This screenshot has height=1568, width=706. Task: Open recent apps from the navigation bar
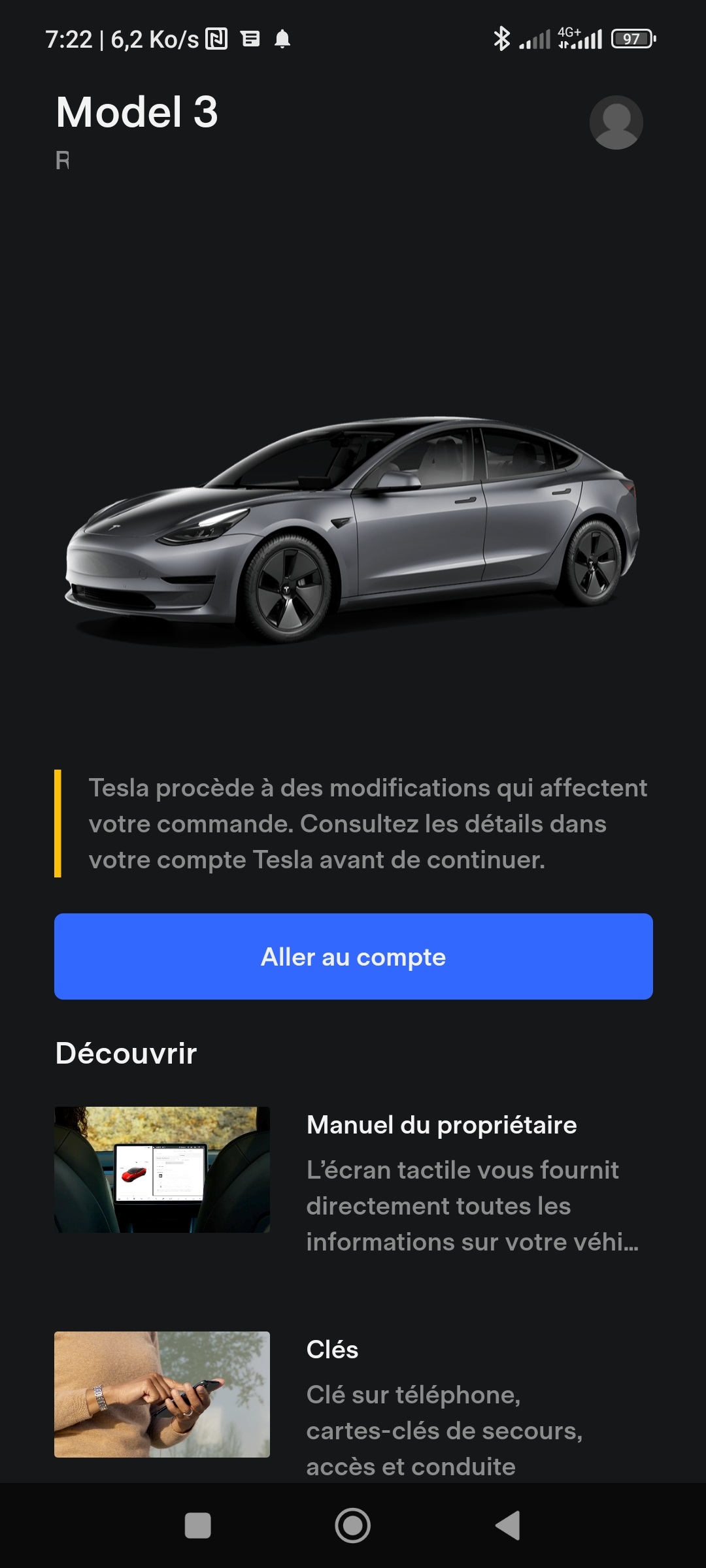(x=198, y=1526)
